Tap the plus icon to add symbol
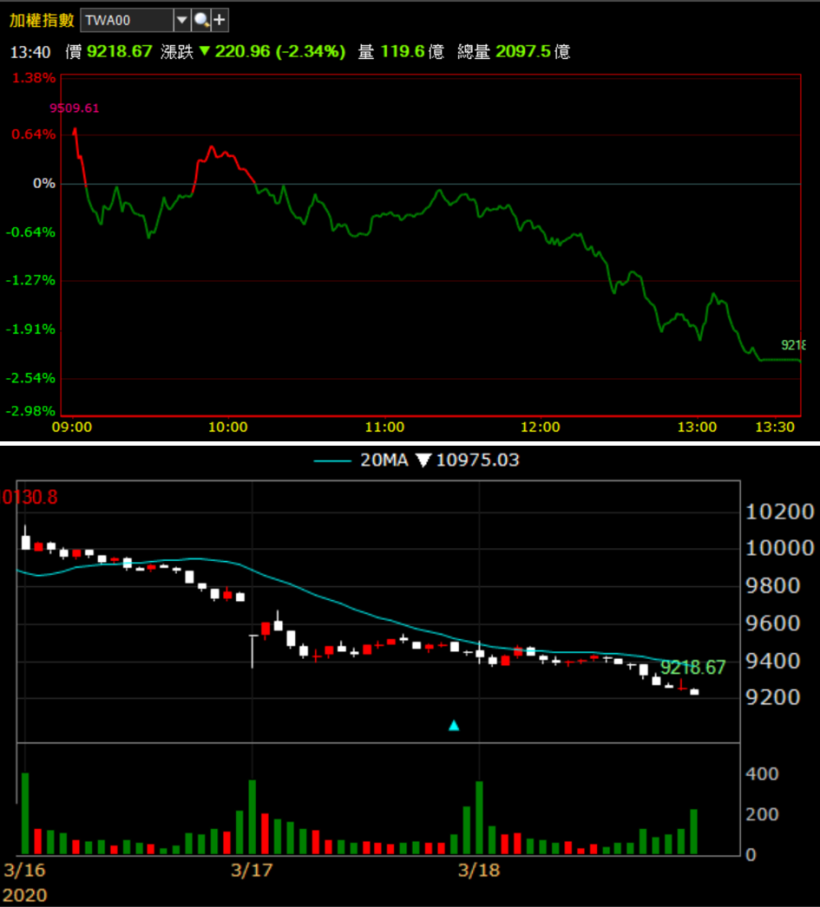The width and height of the screenshot is (820, 907). click(220, 19)
